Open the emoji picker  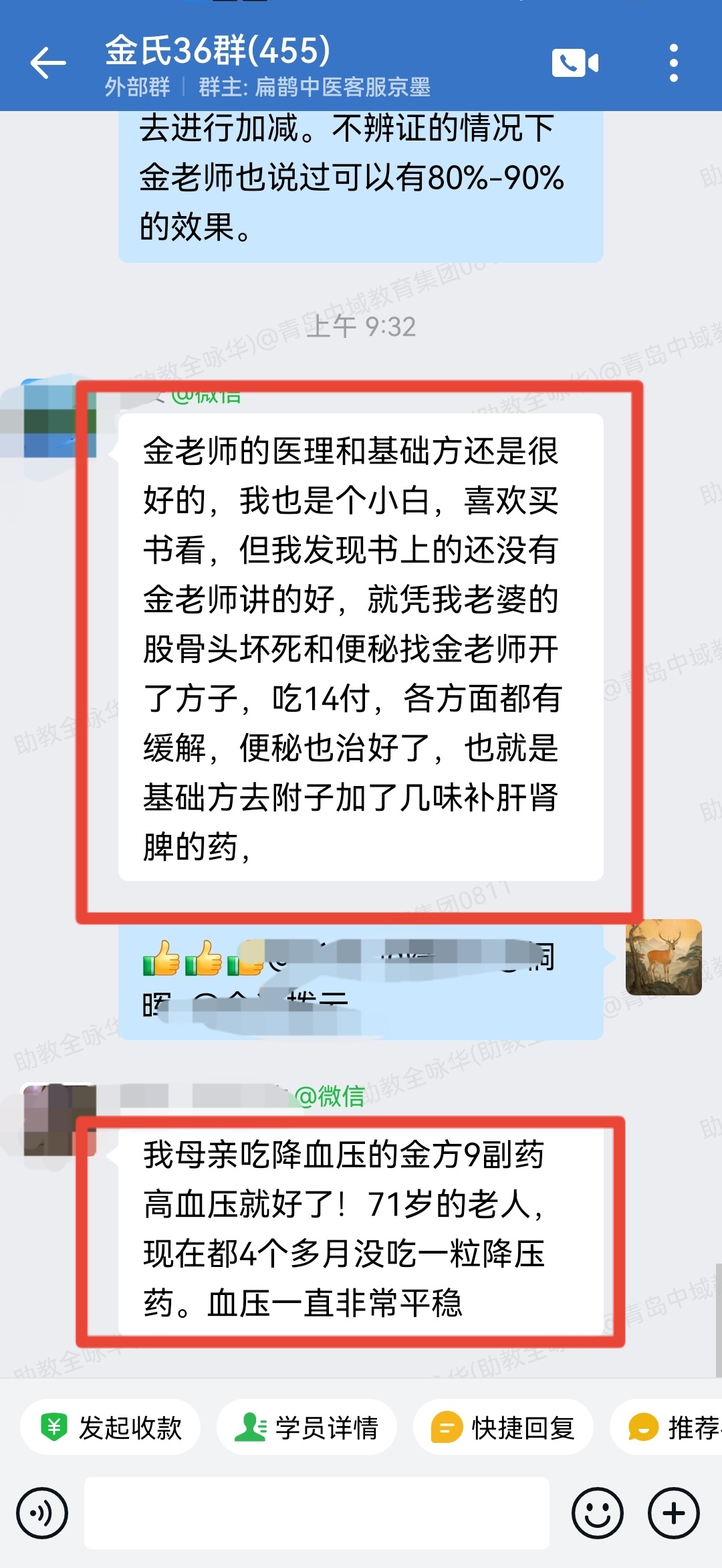tap(598, 1513)
